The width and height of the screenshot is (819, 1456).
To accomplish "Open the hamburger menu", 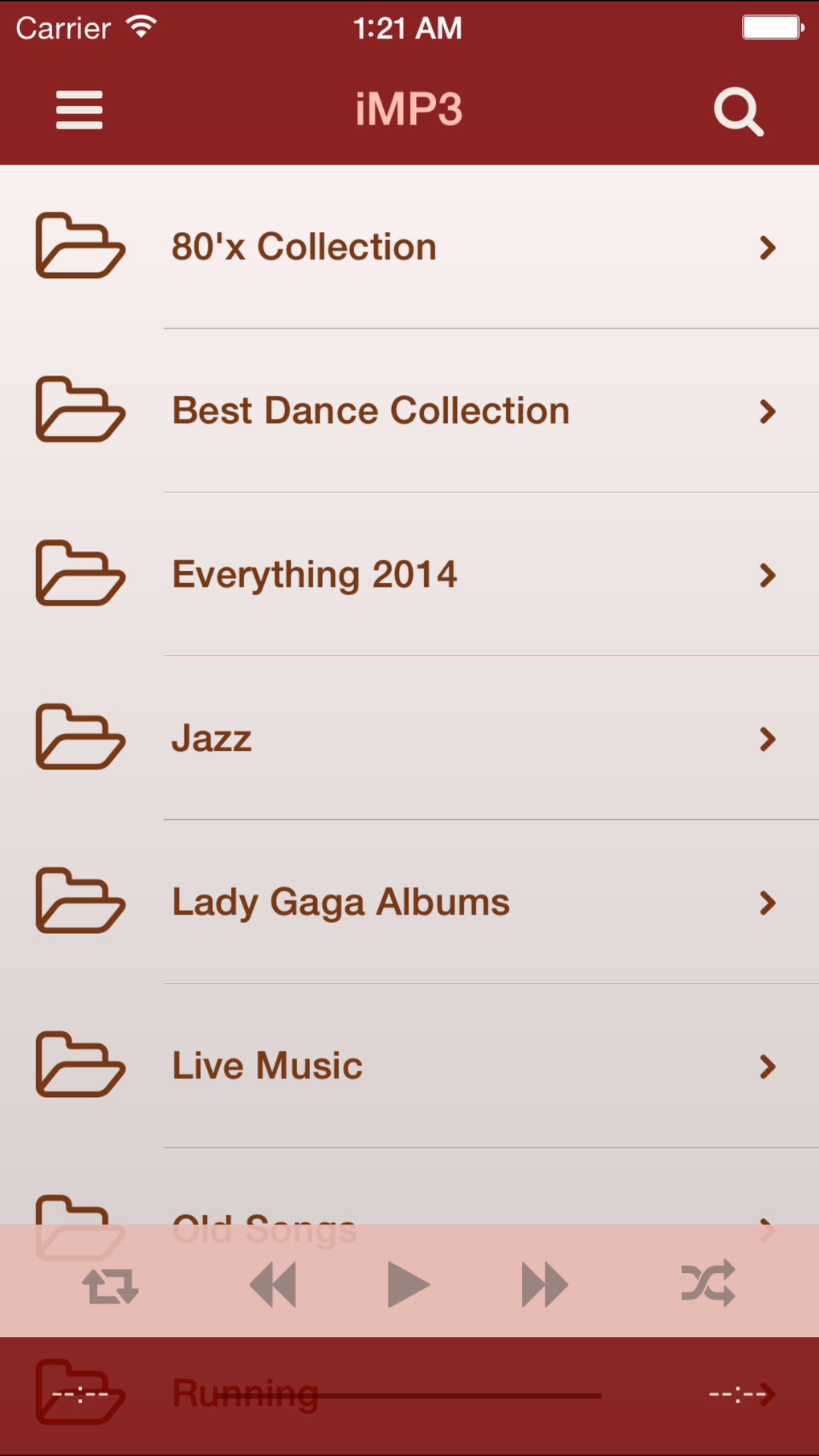I will (79, 110).
